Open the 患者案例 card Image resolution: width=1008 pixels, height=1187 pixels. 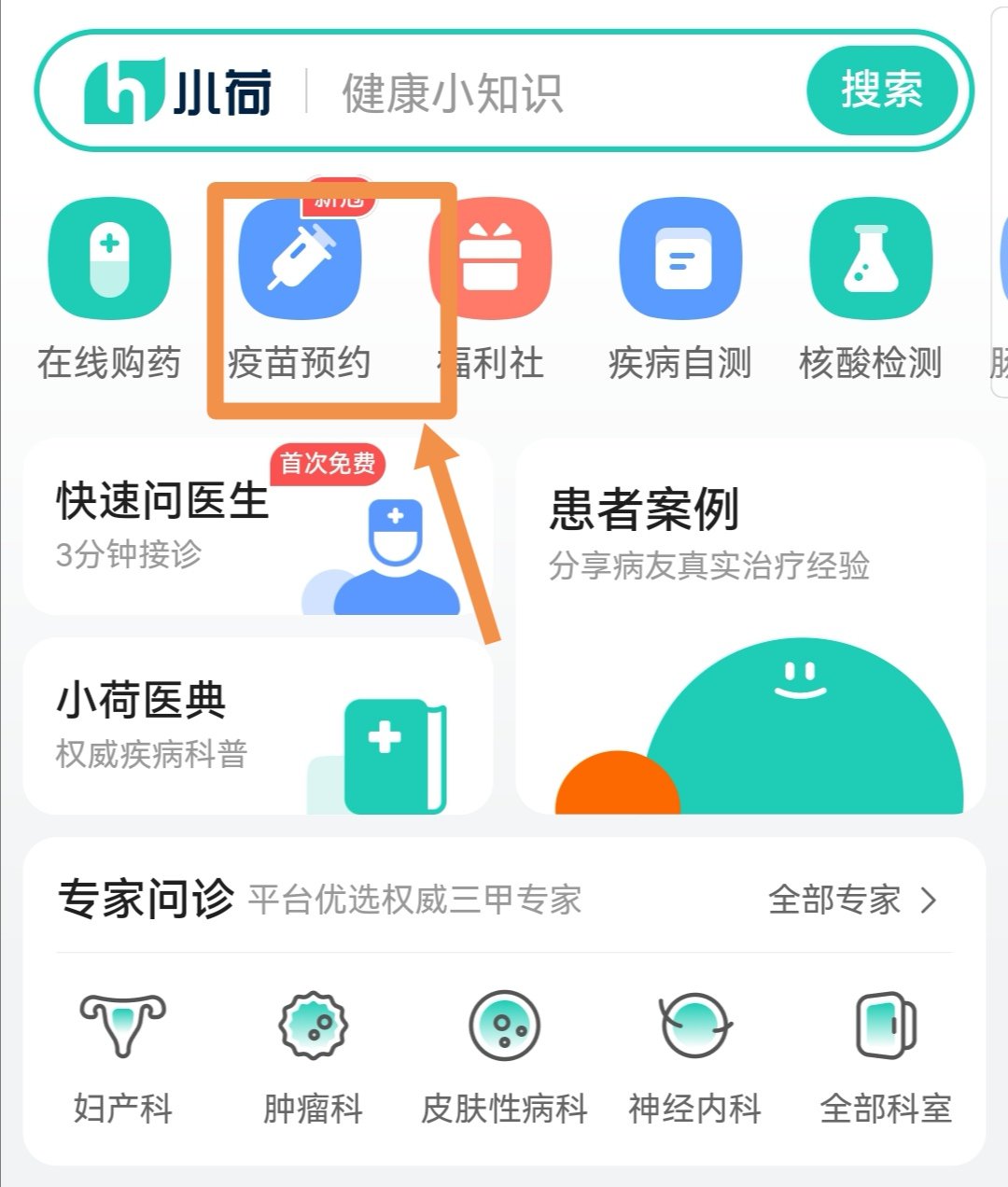click(x=750, y=625)
